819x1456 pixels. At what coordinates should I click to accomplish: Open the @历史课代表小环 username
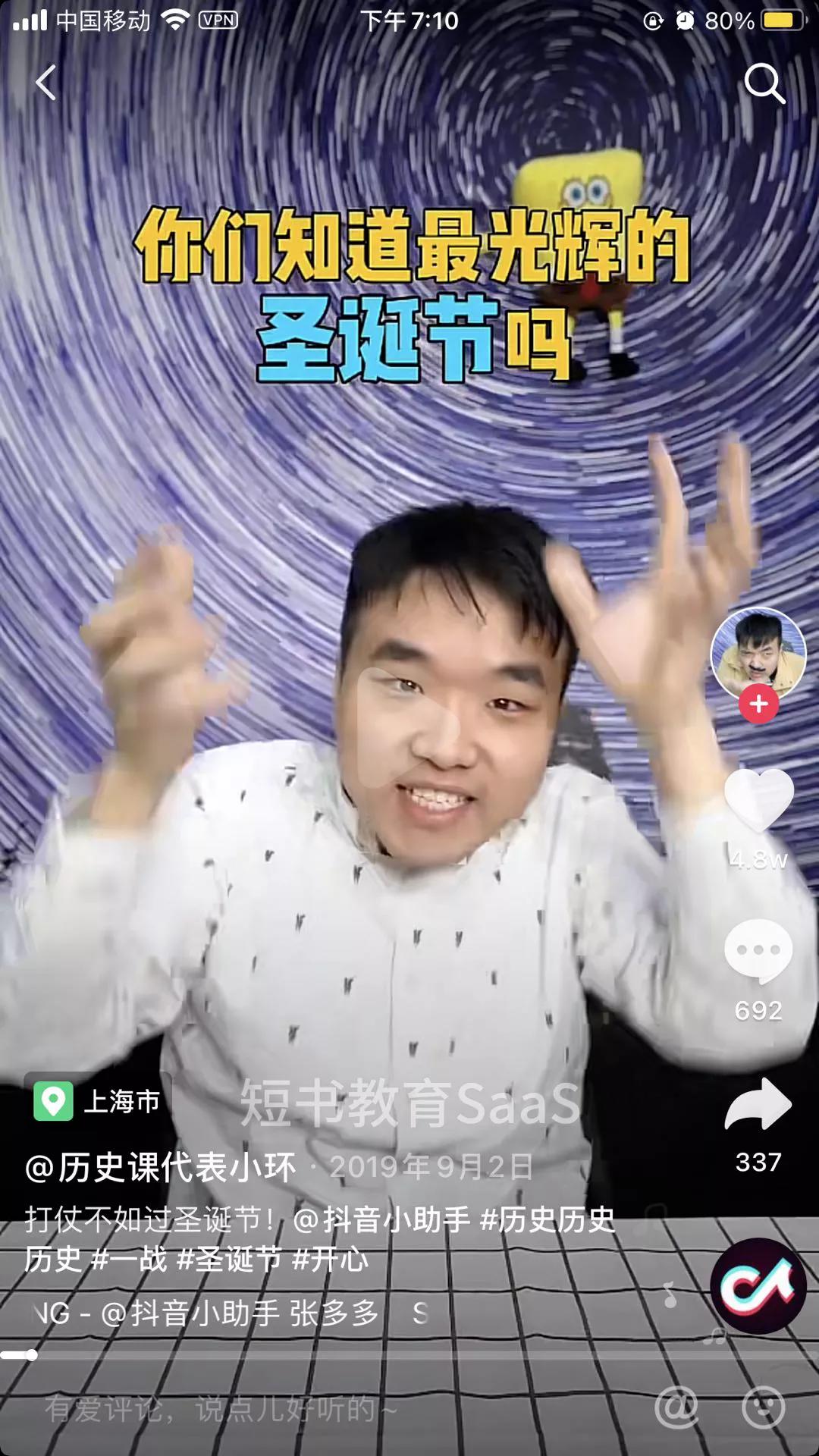tap(160, 1167)
